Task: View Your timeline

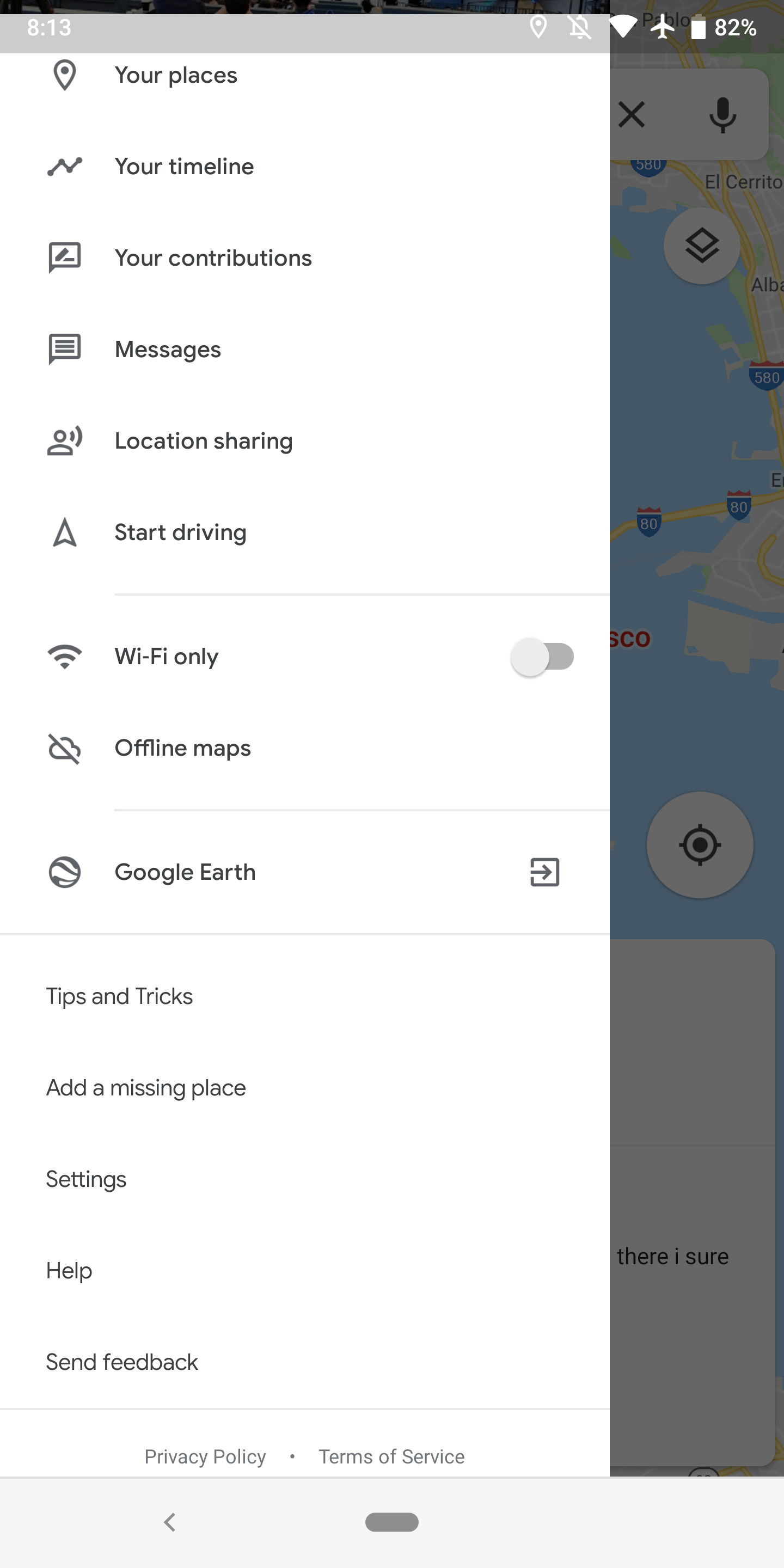Action: 185,166
